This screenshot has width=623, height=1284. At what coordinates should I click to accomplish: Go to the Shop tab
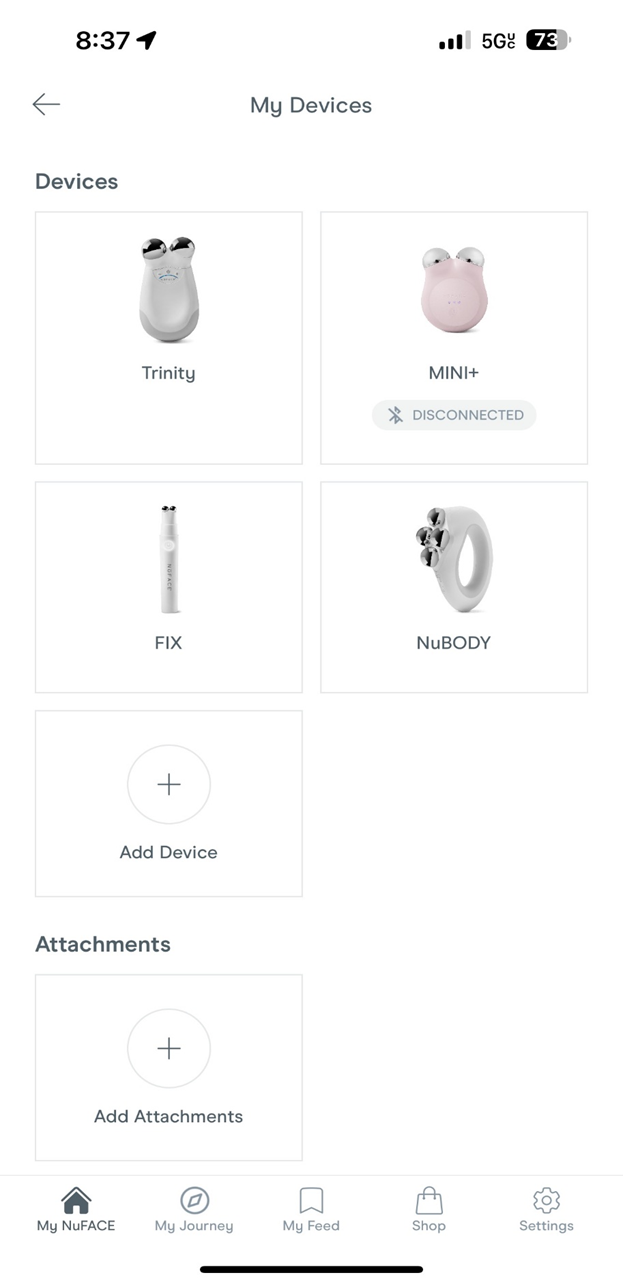tap(429, 1210)
